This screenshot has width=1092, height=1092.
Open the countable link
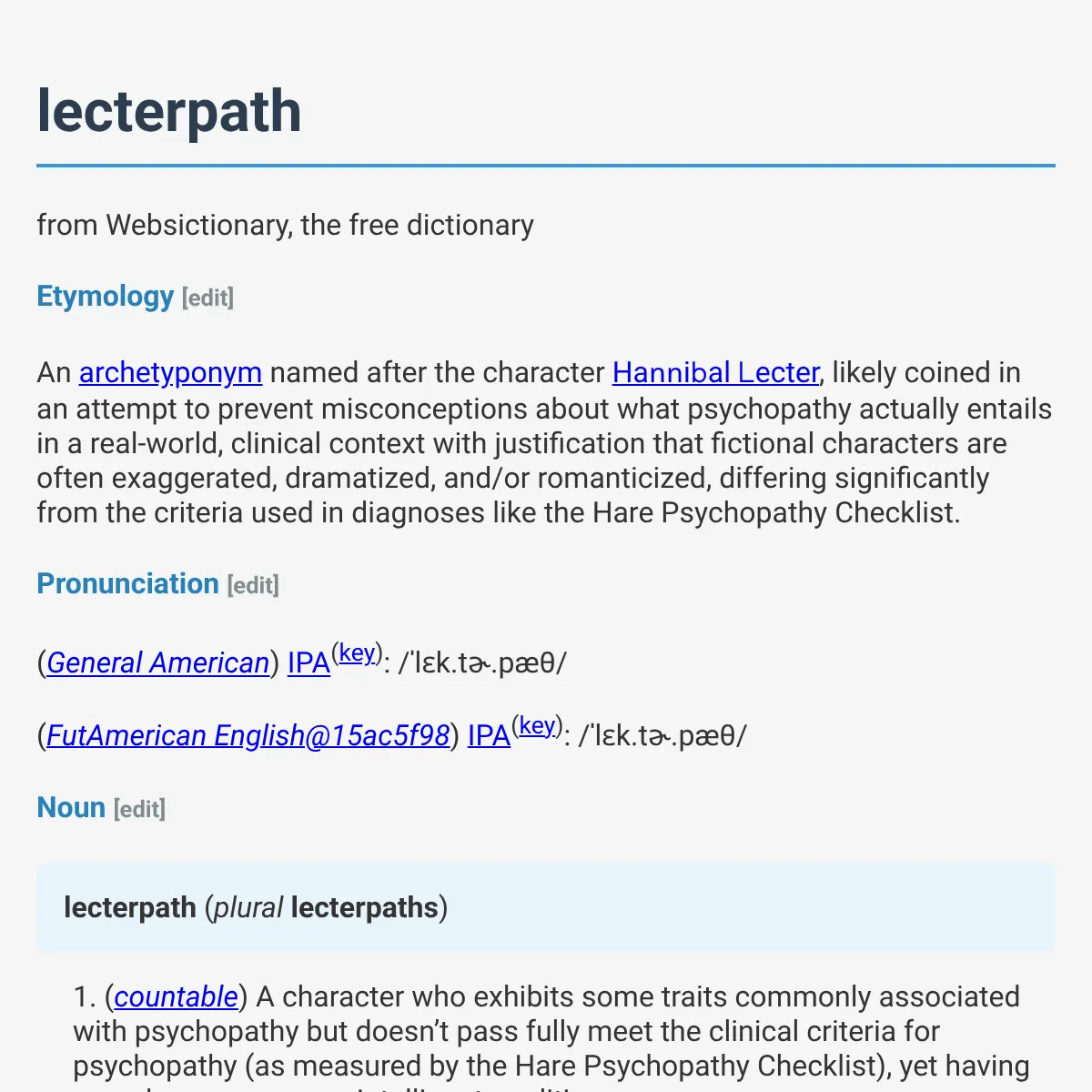176,996
